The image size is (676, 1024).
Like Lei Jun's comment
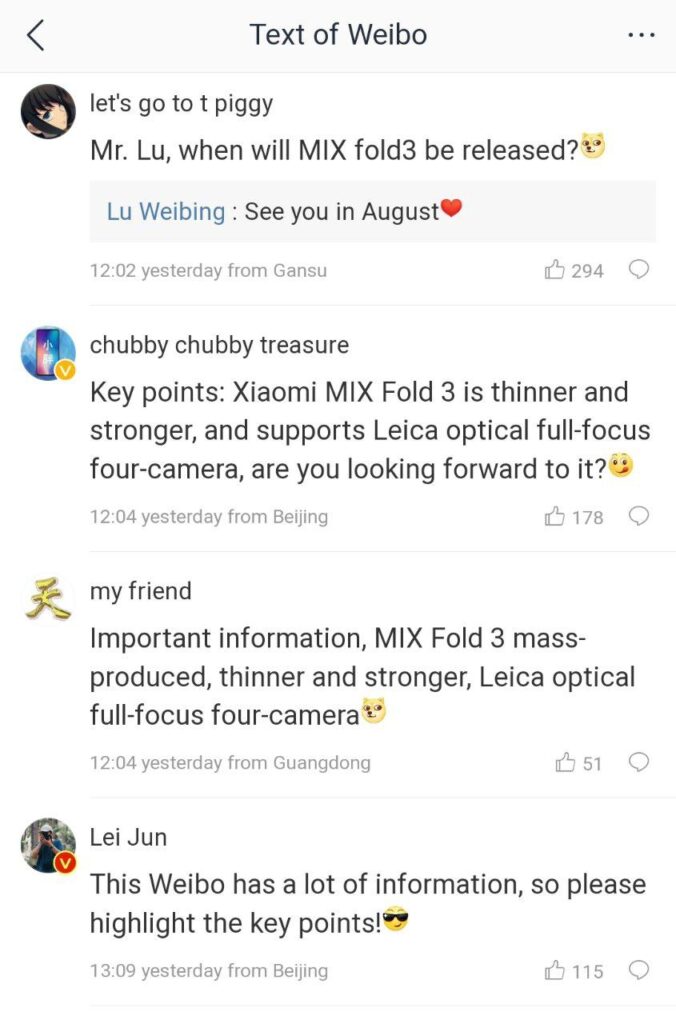(556, 970)
